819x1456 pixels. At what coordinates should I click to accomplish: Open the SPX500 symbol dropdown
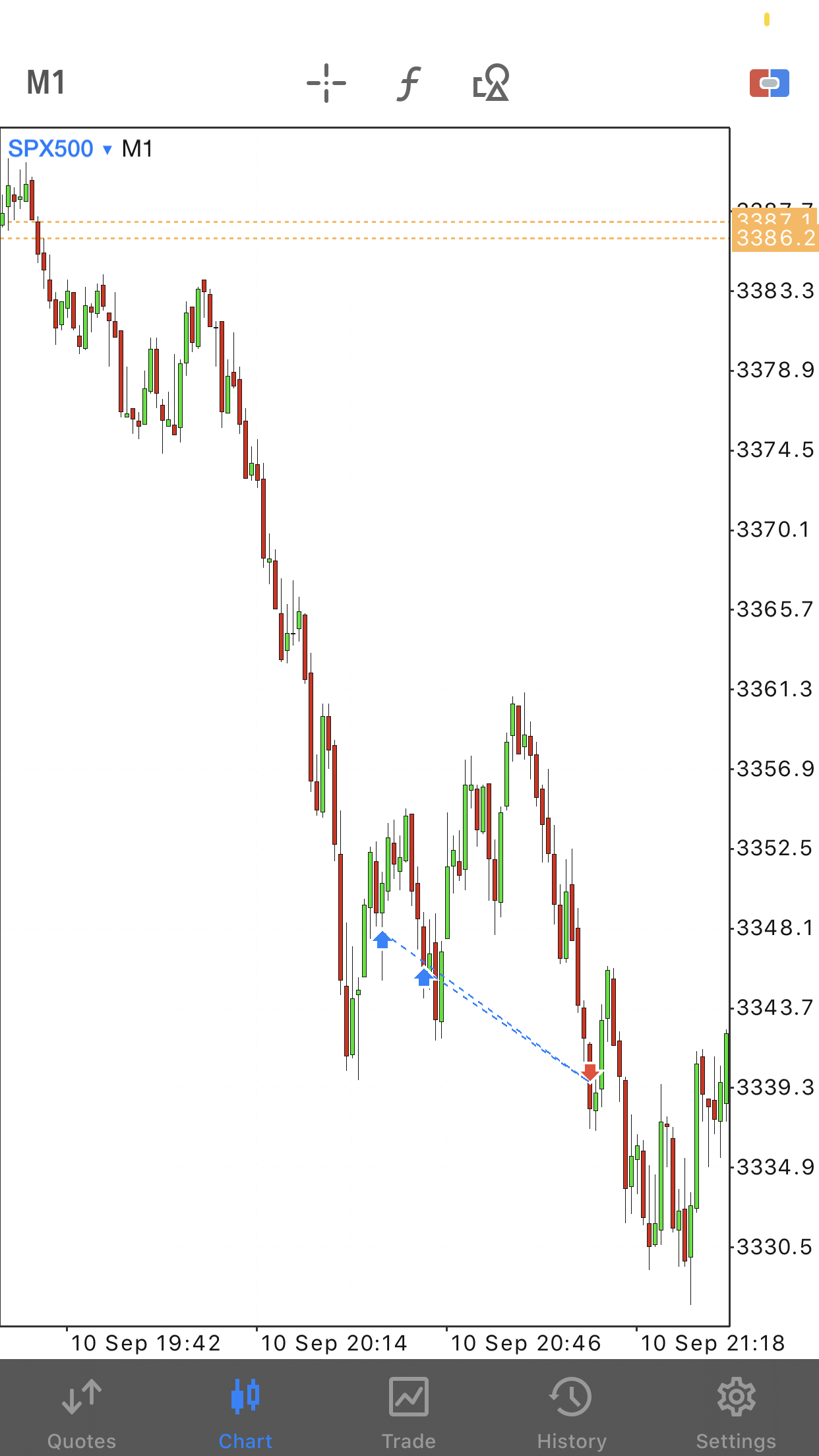click(60, 149)
